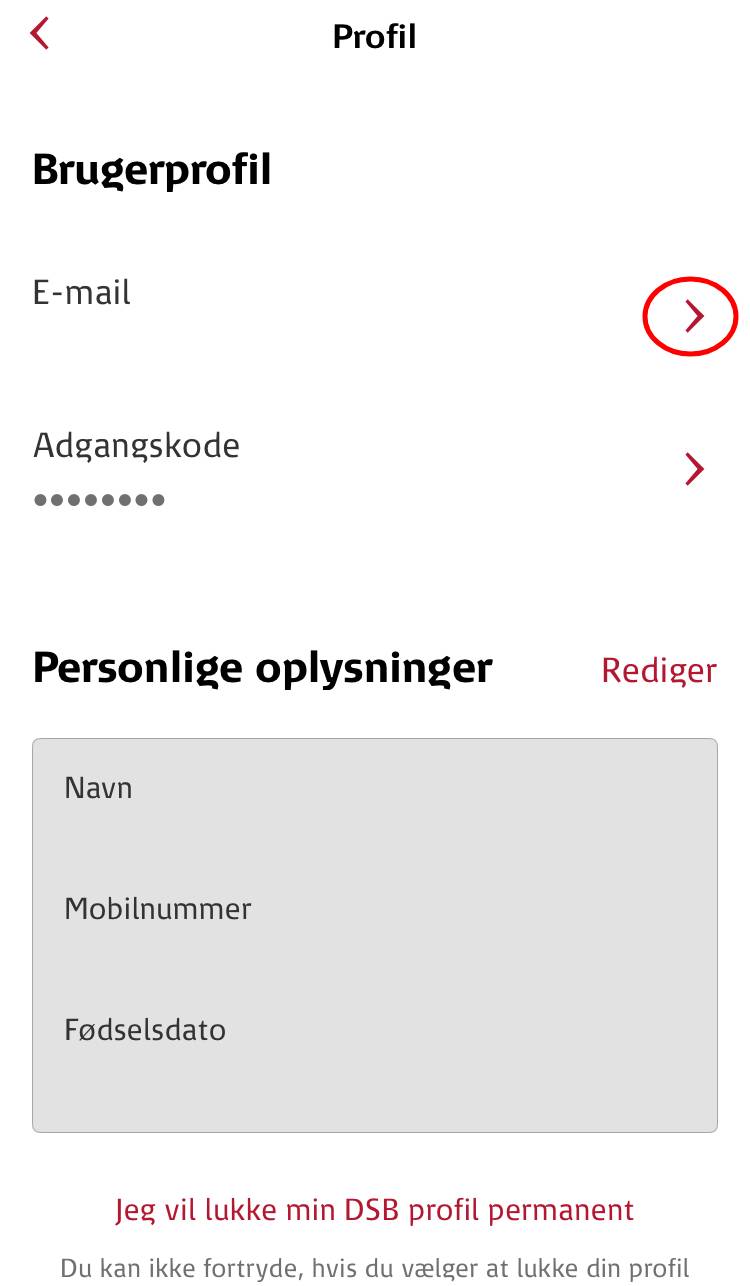Screen dimensions: 750x1286
Task: Open the Adgangskode row
Action: tap(693, 469)
